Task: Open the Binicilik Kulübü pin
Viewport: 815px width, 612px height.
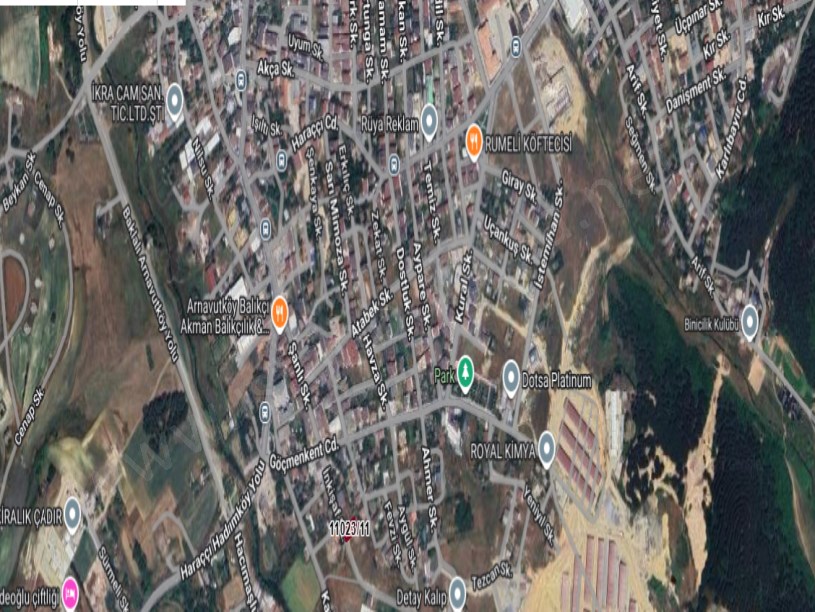Action: [750, 320]
